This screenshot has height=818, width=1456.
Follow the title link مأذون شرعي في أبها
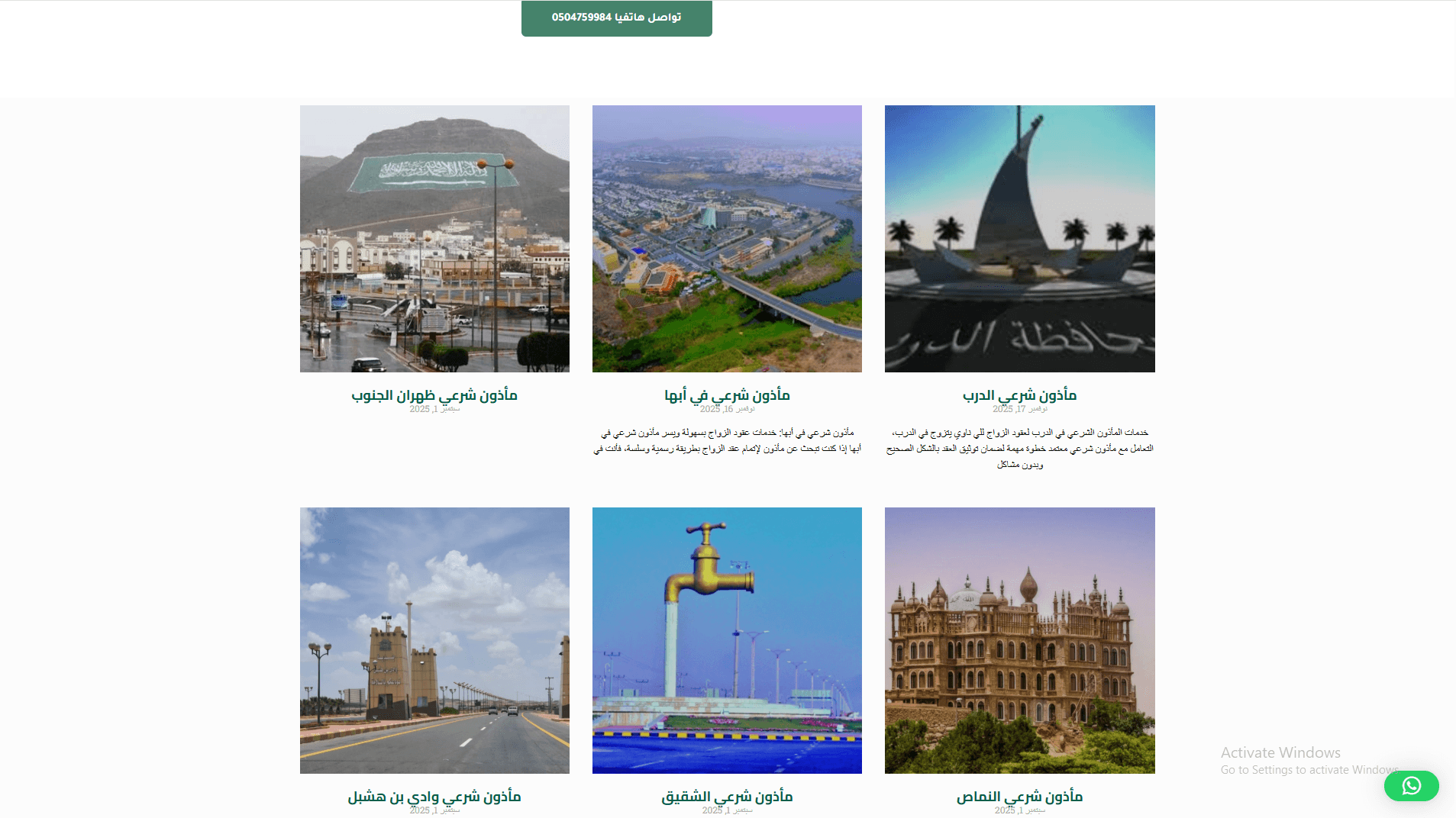[x=727, y=395]
